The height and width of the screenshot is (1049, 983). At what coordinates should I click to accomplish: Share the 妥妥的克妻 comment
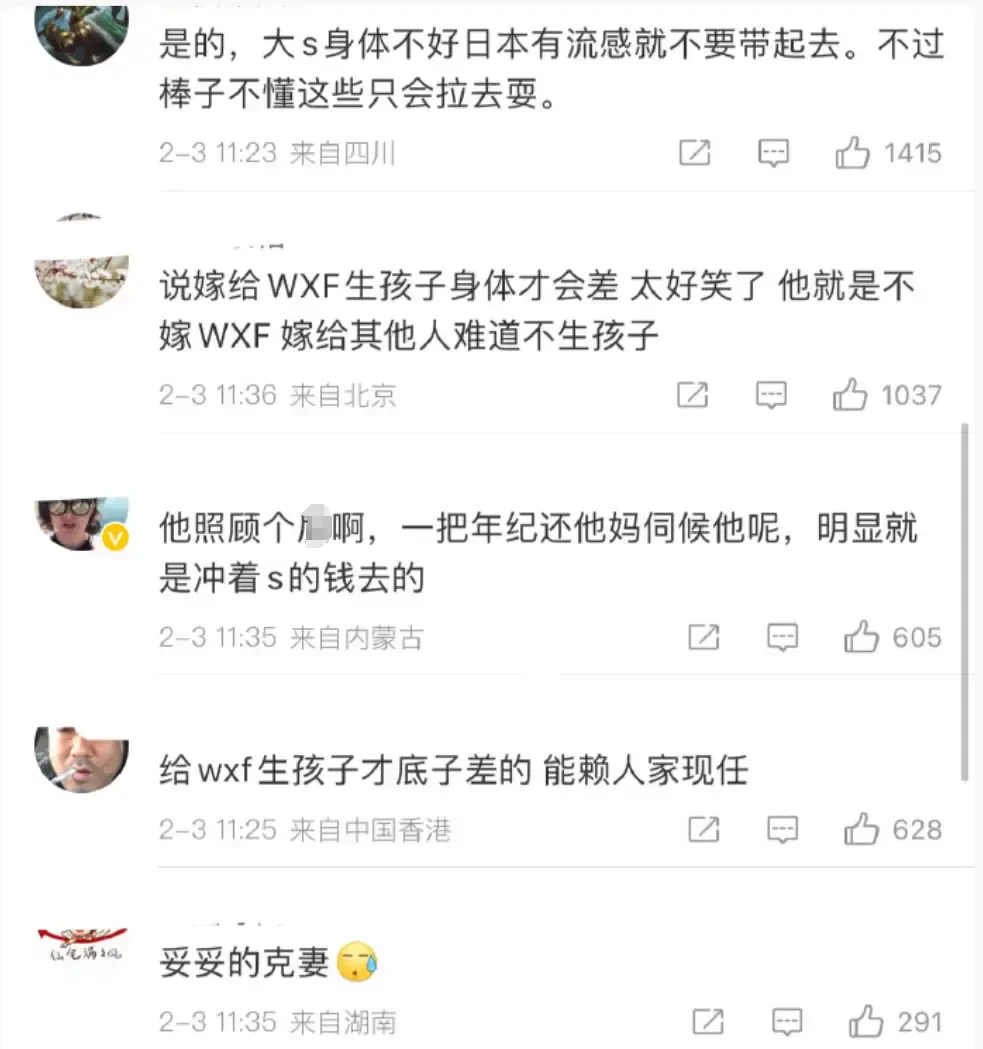pos(708,1021)
